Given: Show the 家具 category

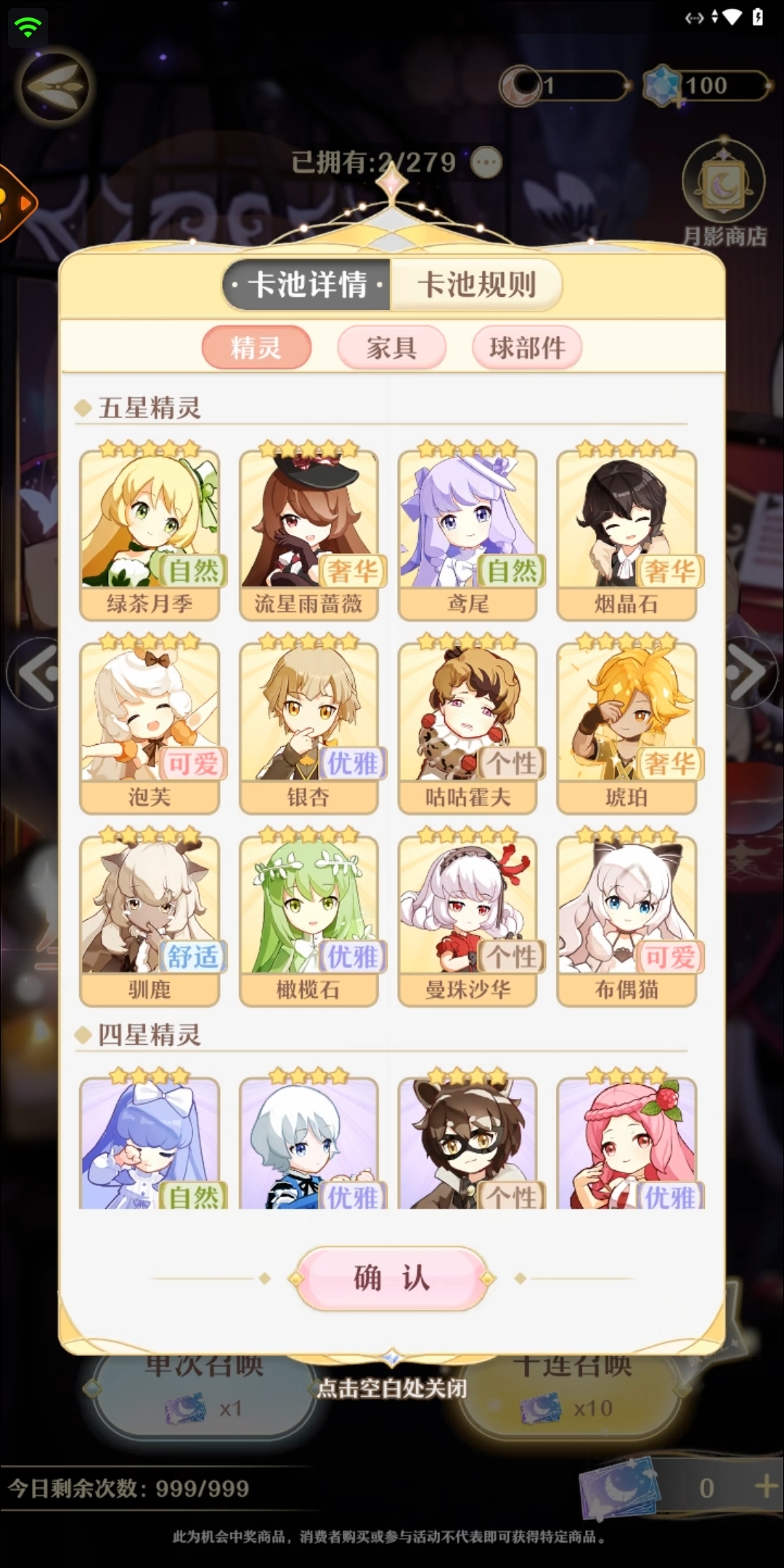Looking at the screenshot, I should [x=391, y=348].
